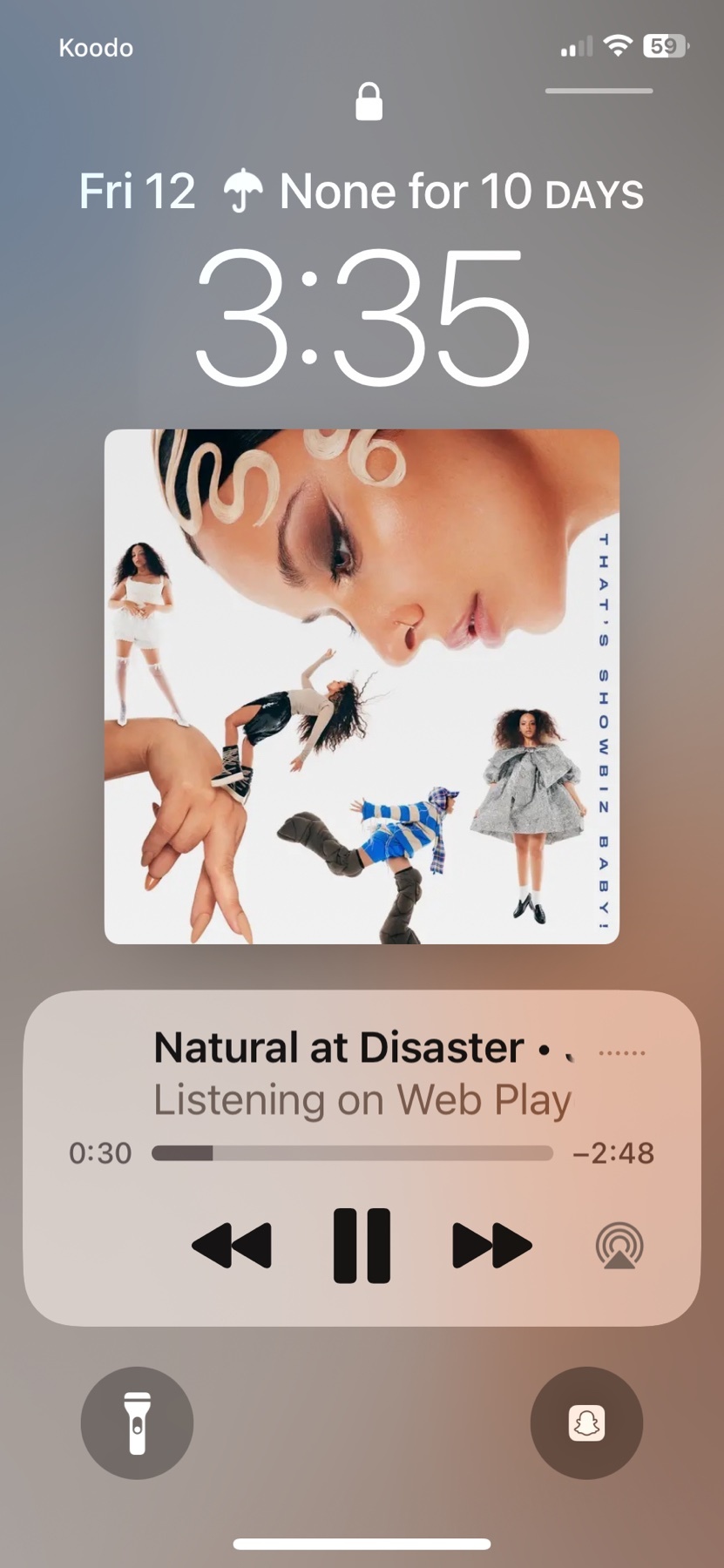Screen dimensions: 724x1568
Task: Pause the song Natural at Disaster
Action: [x=362, y=1246]
